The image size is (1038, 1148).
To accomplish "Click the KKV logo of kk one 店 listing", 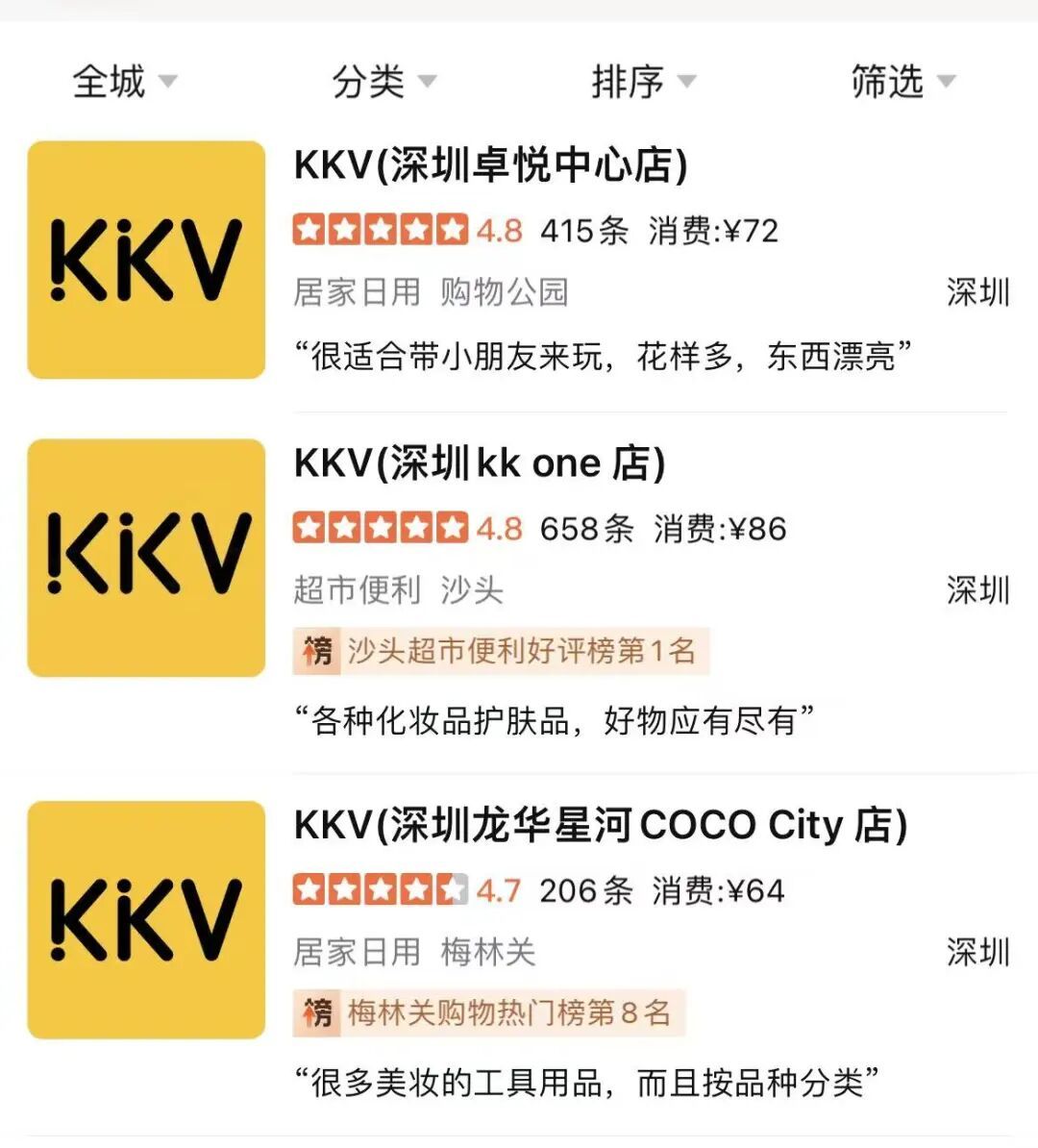I will 146,558.
